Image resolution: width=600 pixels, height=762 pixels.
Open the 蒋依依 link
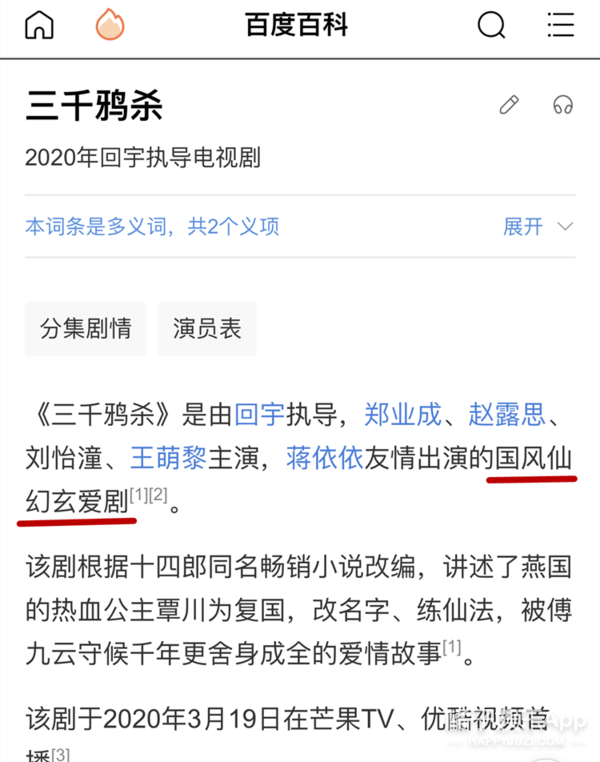click(324, 458)
